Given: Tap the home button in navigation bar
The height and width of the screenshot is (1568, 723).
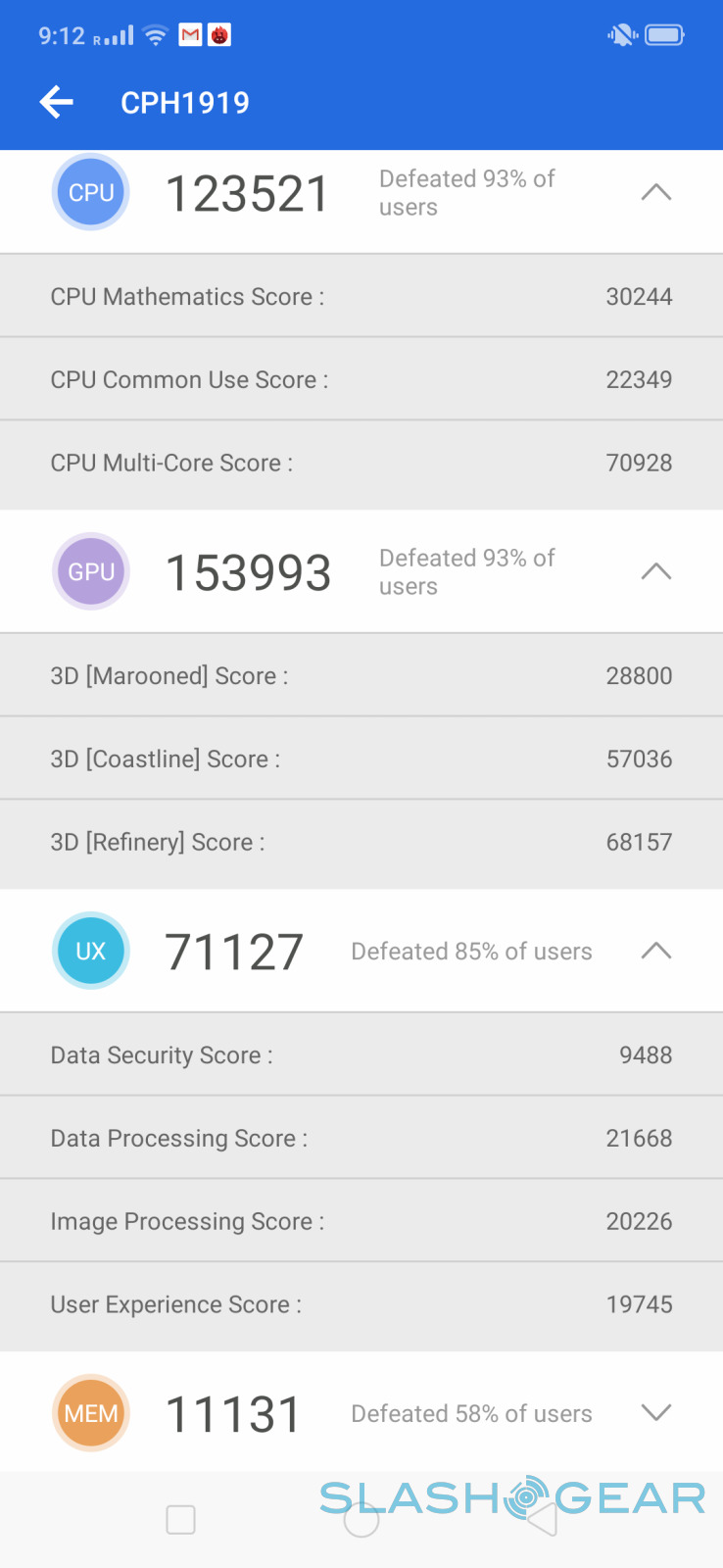Looking at the screenshot, I should coord(361,1520).
